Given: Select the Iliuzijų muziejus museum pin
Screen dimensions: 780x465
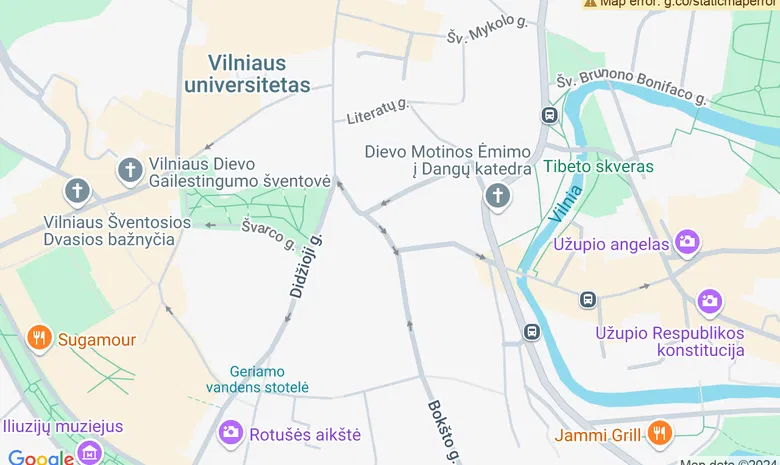Looking at the screenshot, I should [89, 453].
